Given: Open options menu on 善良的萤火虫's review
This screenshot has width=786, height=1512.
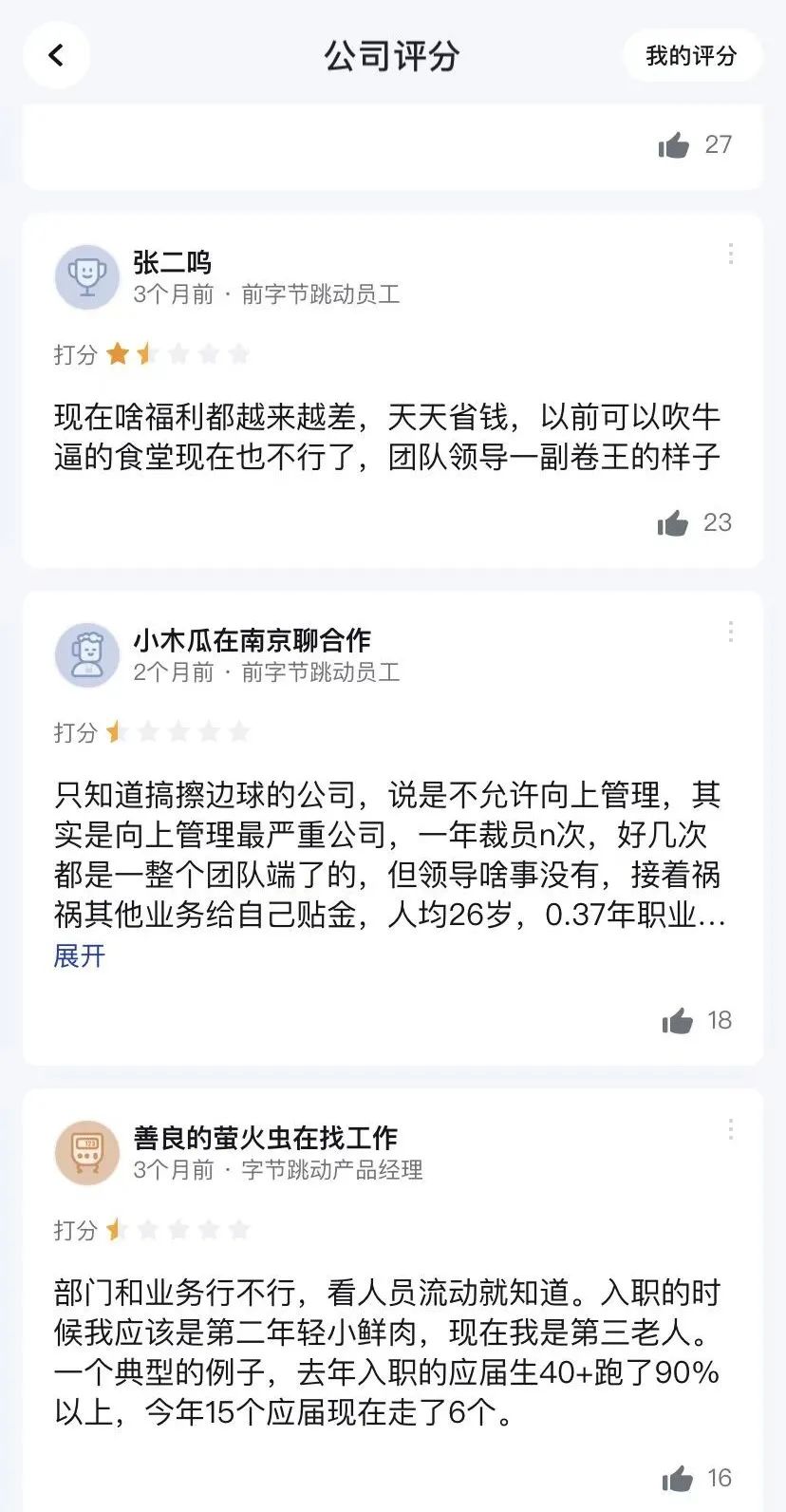Looking at the screenshot, I should [729, 1130].
